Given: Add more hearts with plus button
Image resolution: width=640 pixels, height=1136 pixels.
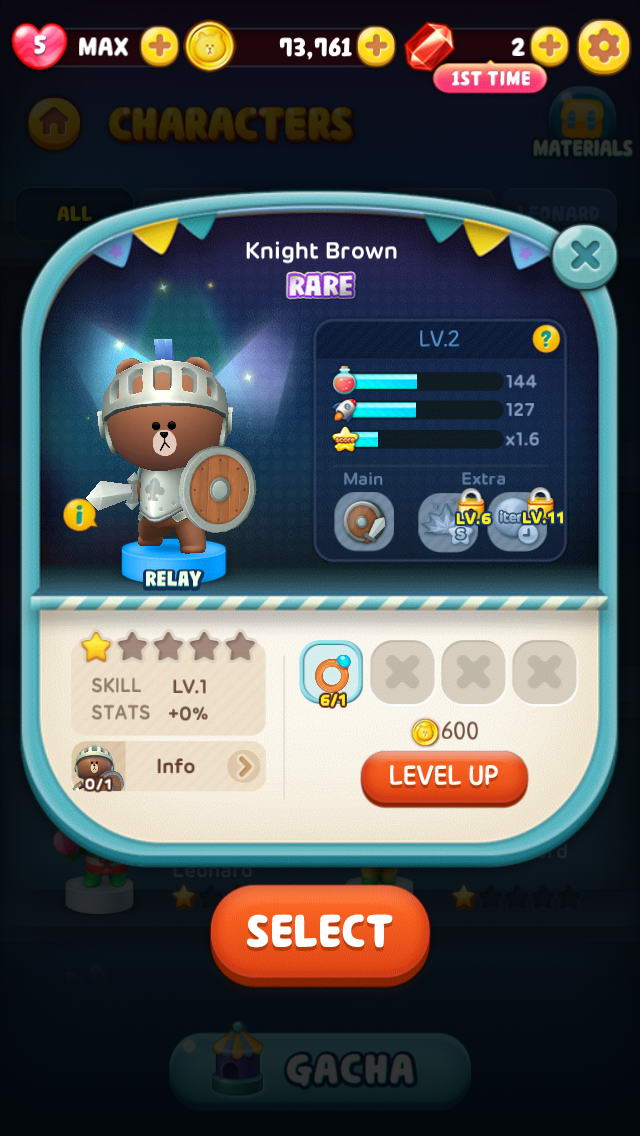Looking at the screenshot, I should (x=159, y=46).
